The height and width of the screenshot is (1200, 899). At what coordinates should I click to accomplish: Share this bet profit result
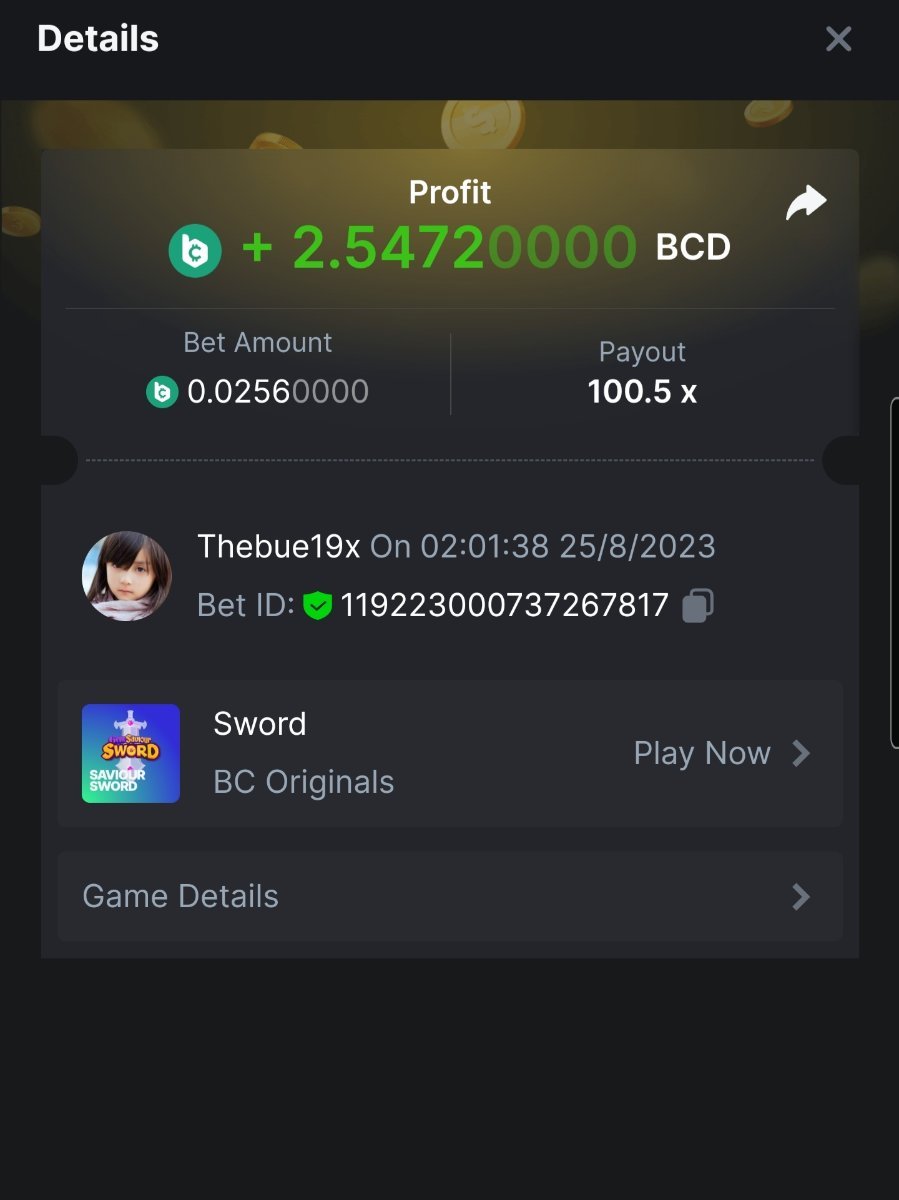805,203
